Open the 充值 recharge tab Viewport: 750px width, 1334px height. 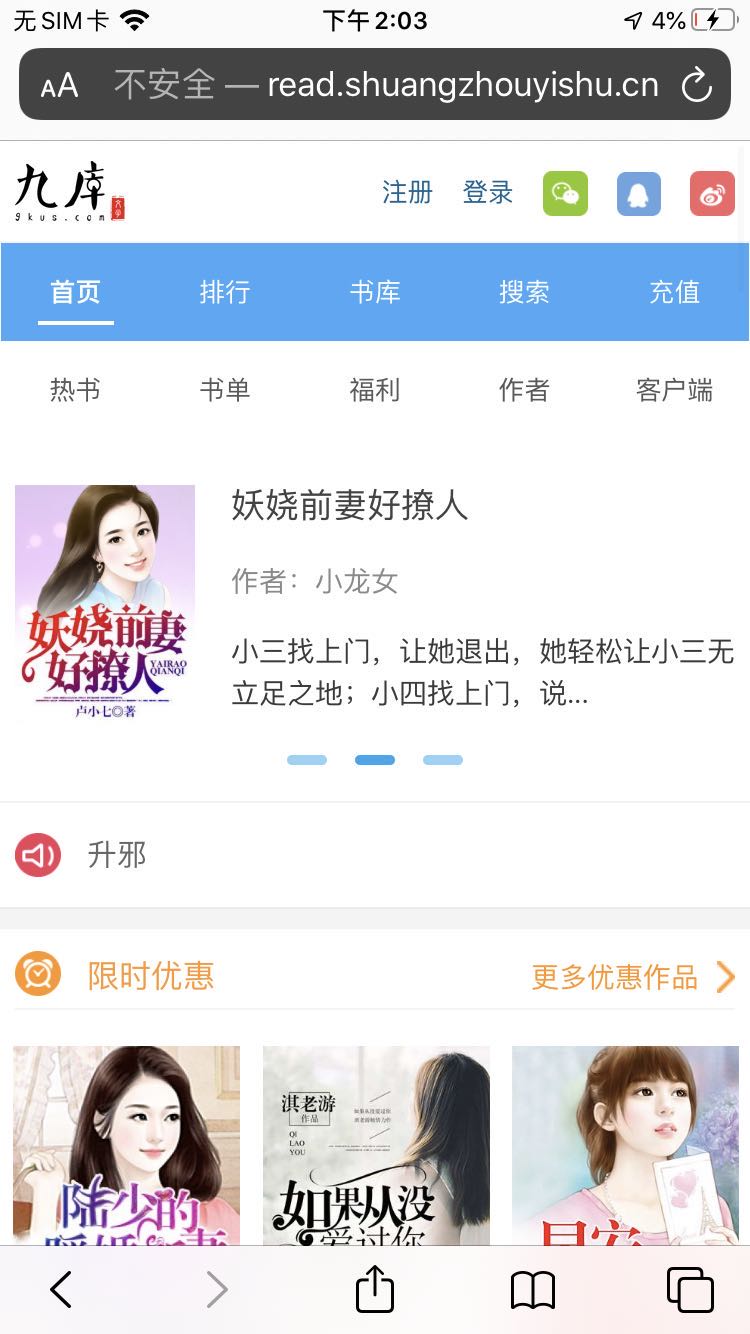[674, 292]
